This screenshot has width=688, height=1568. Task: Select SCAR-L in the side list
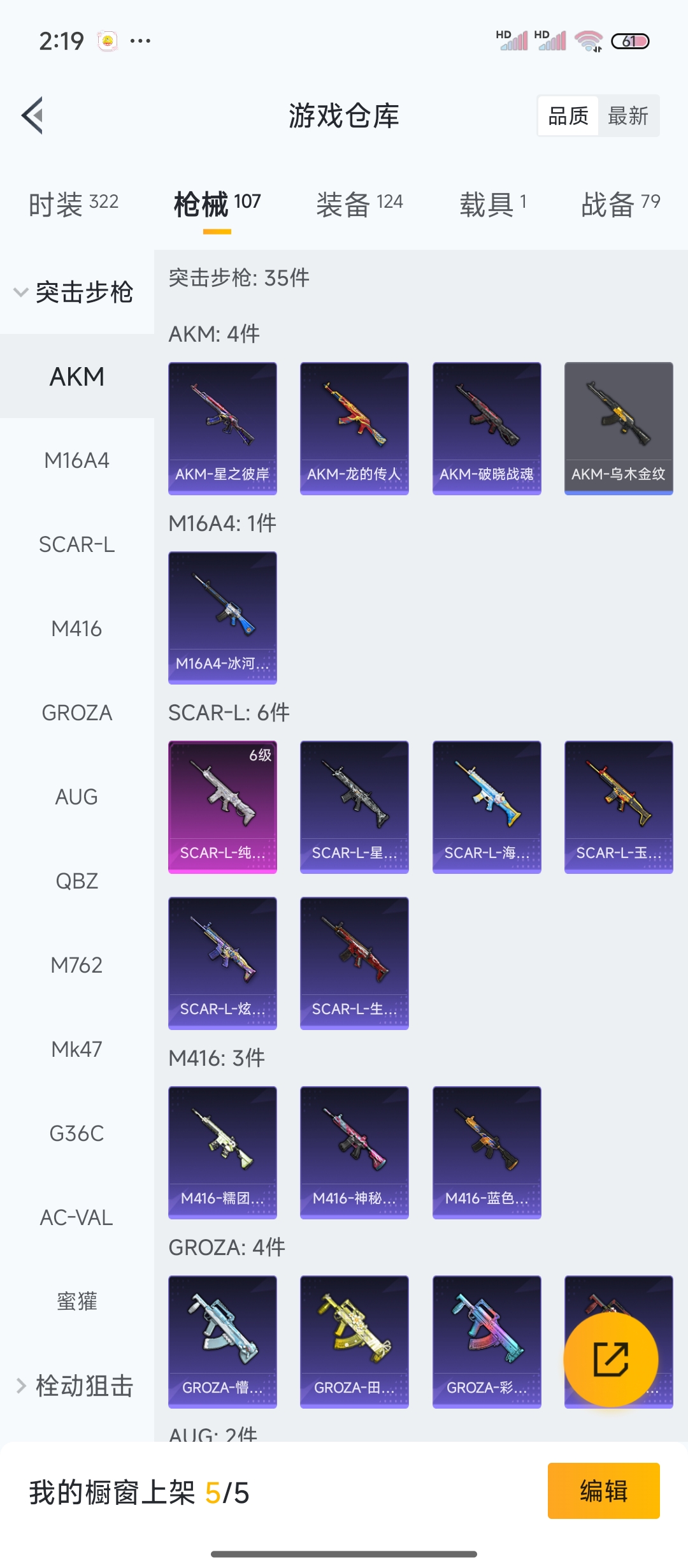click(76, 544)
